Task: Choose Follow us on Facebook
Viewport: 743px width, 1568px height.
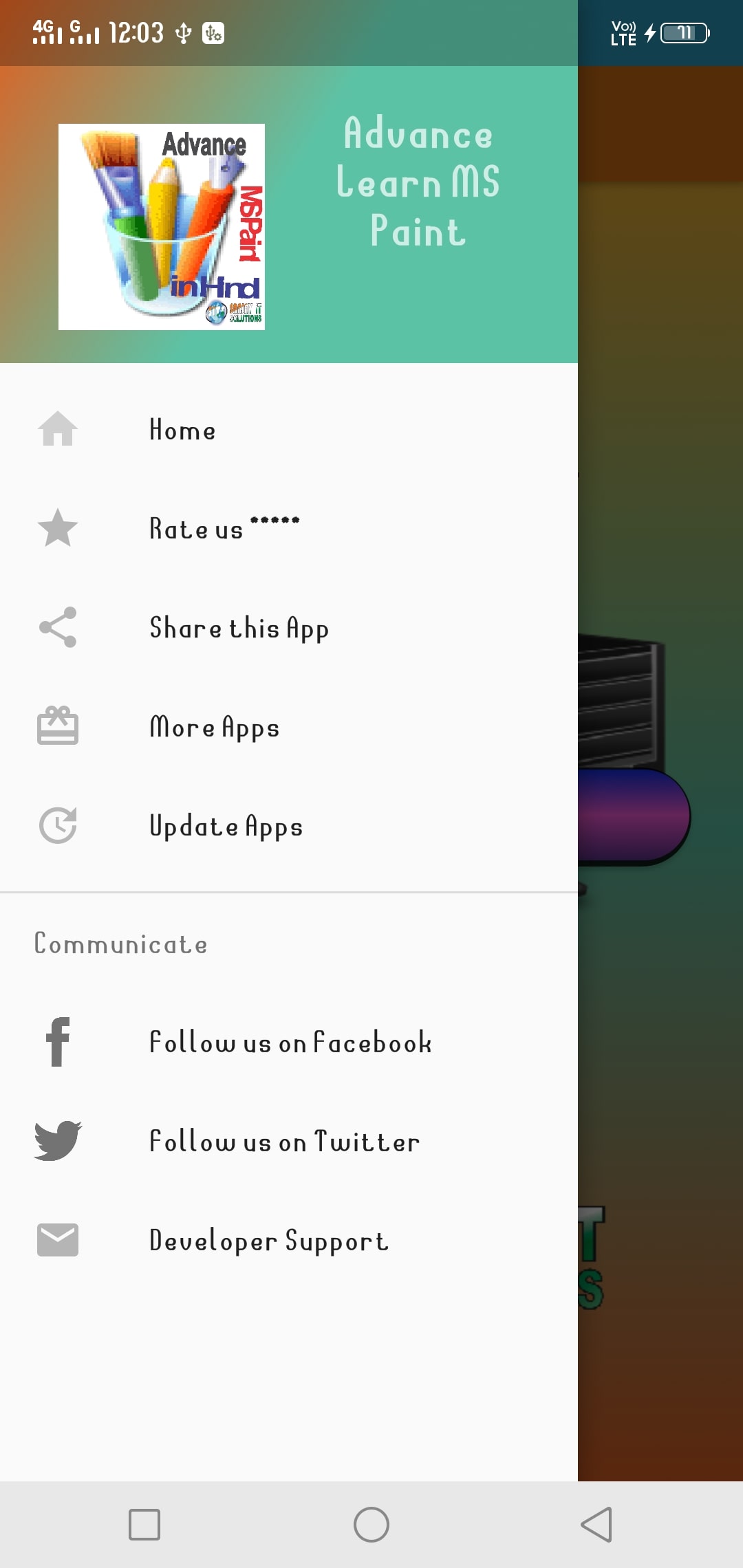Action: tap(290, 1043)
